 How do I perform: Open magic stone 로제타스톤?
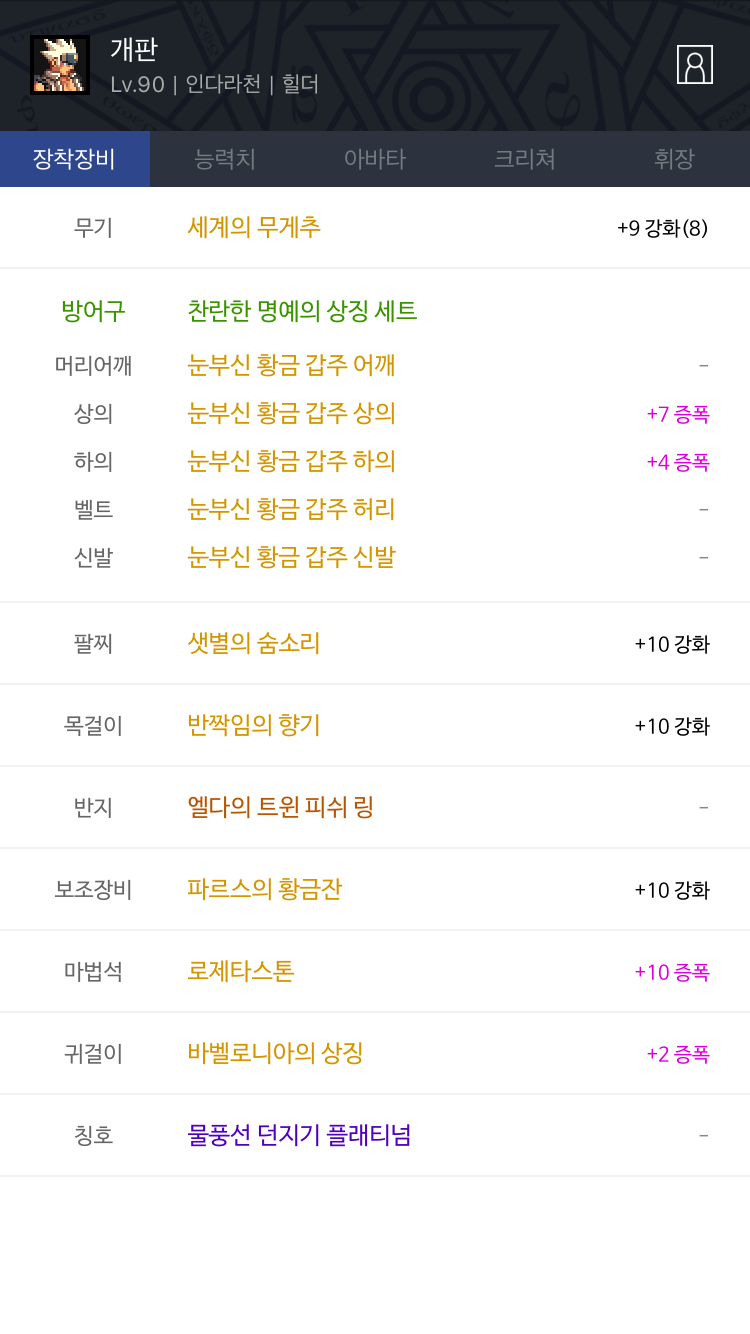click(241, 971)
